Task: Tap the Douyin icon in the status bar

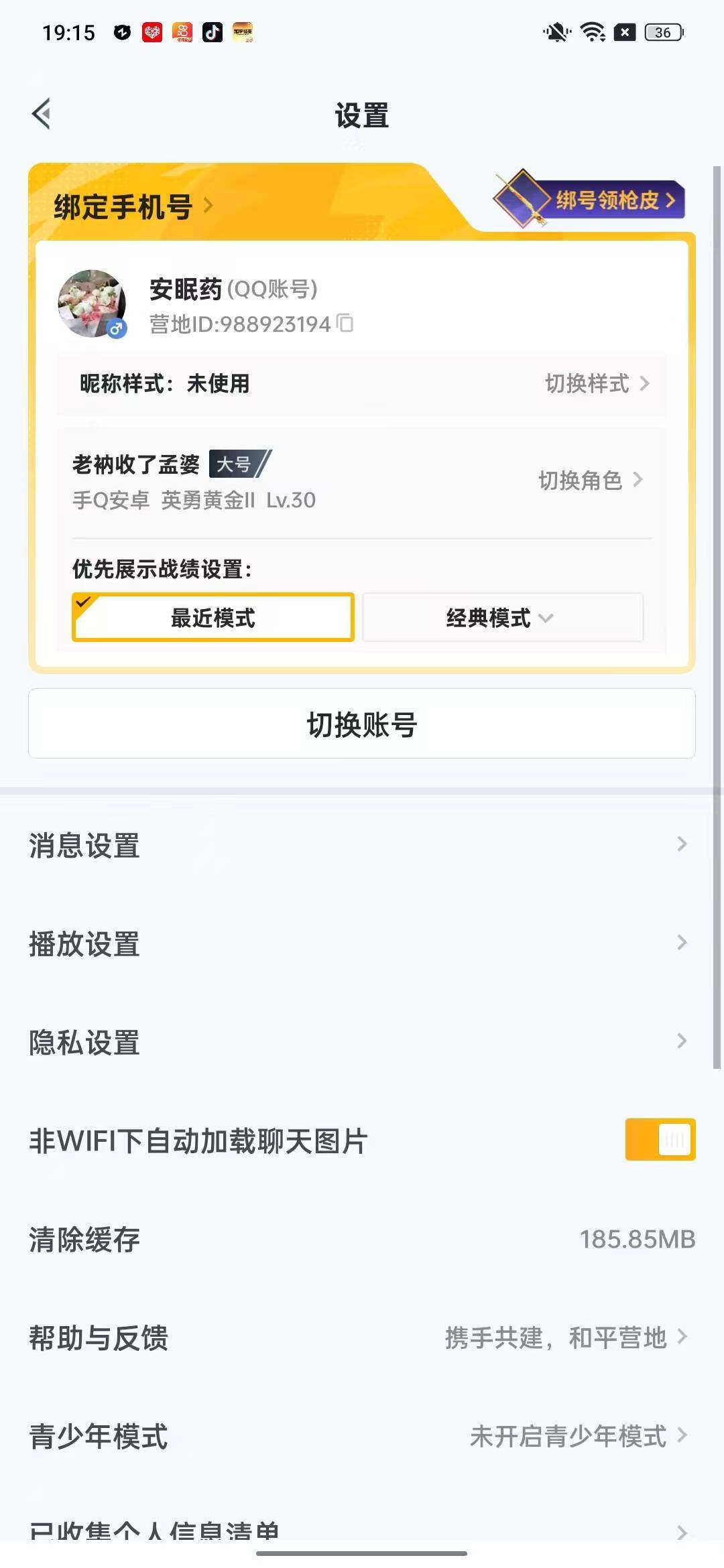Action: [213, 31]
